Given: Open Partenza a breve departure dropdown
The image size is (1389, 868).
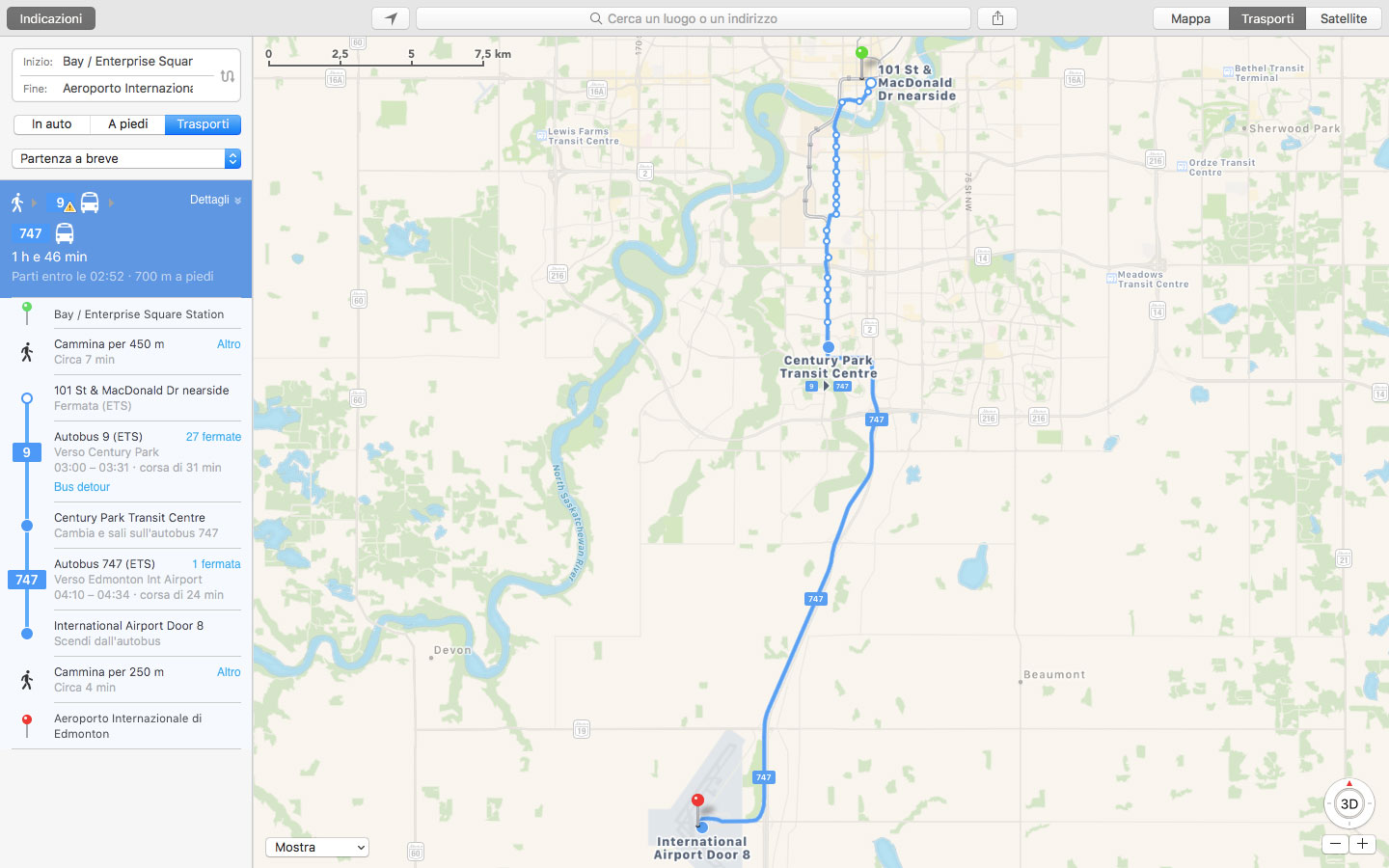Looking at the screenshot, I should coord(126,159).
